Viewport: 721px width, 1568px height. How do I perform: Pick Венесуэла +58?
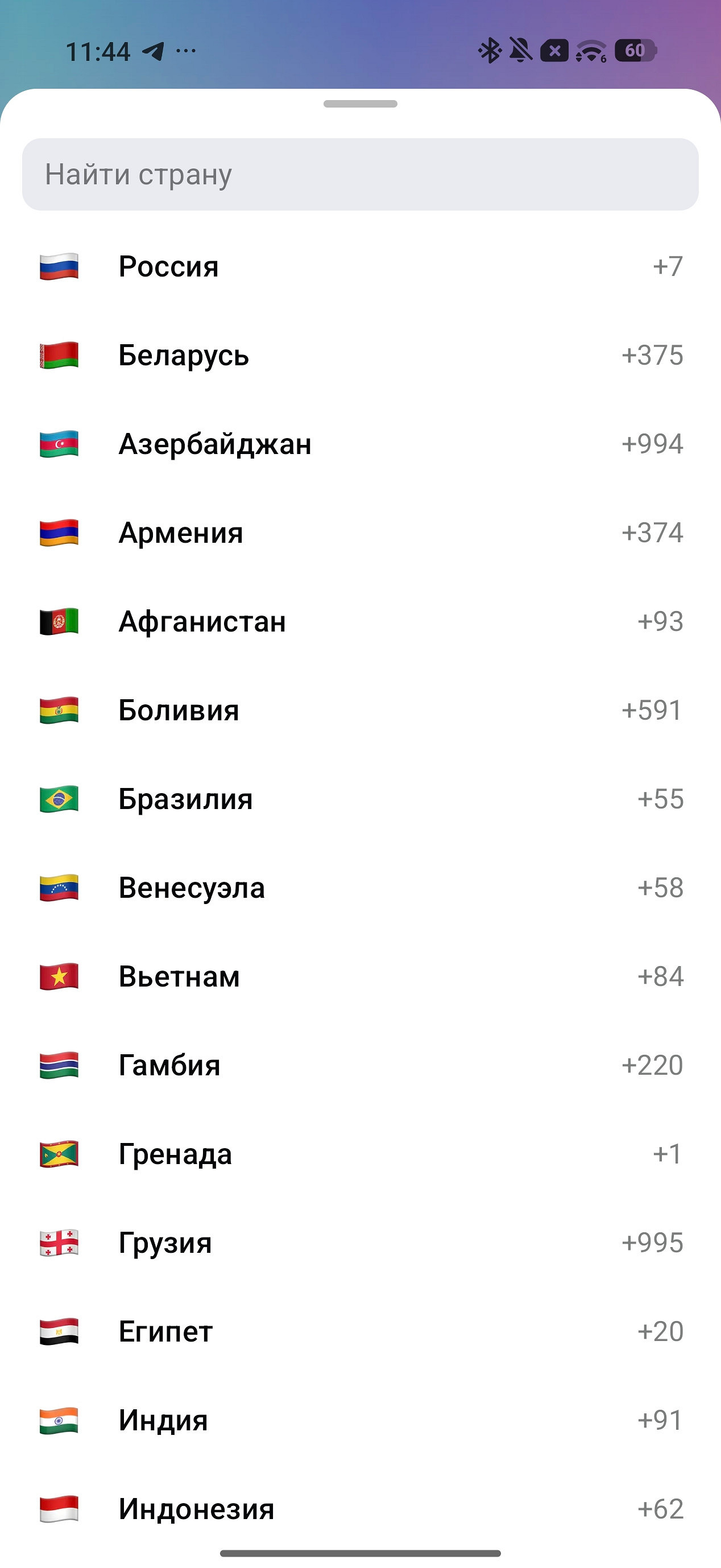click(x=360, y=888)
